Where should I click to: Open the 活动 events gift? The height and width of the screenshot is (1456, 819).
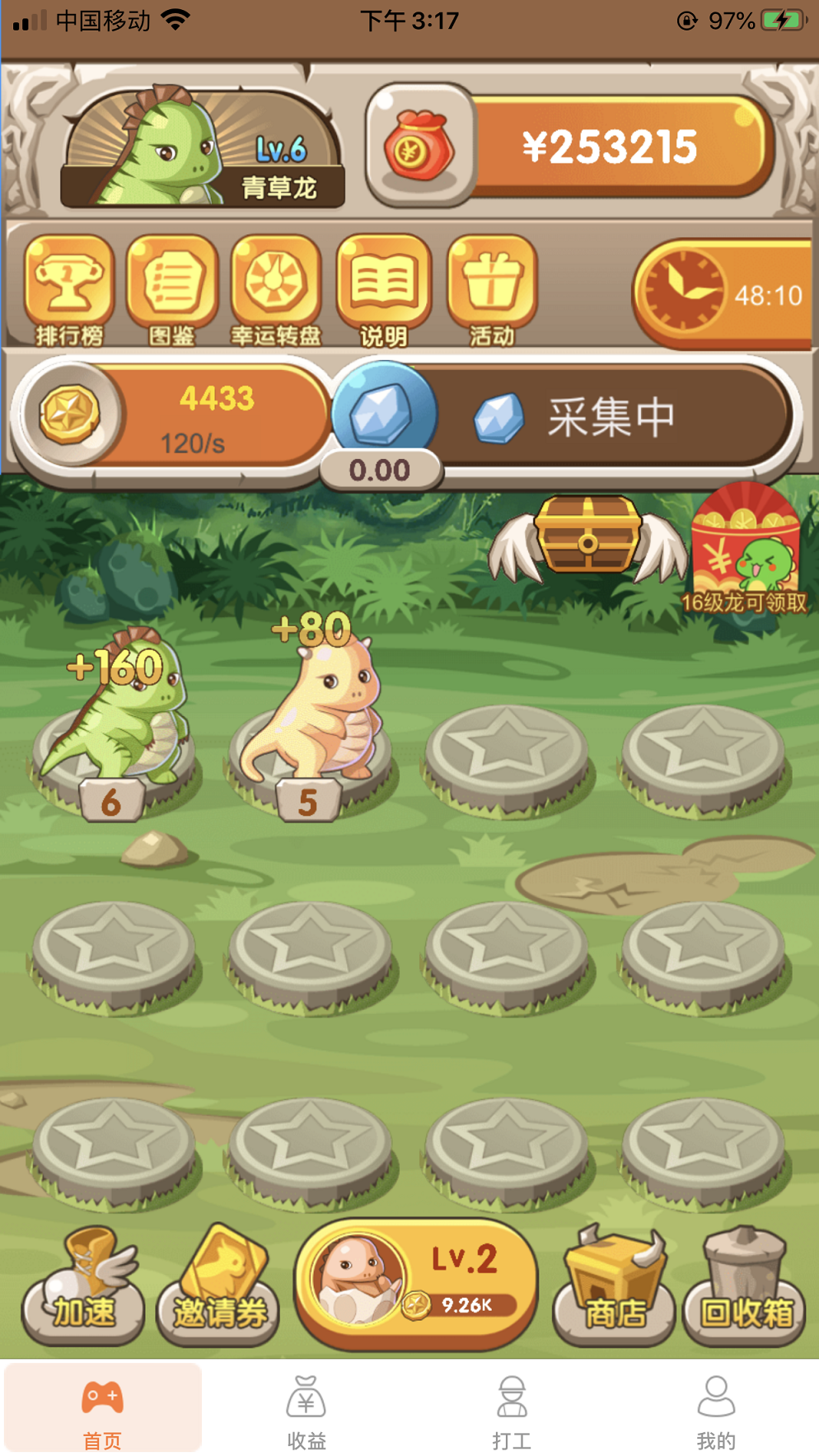492,289
